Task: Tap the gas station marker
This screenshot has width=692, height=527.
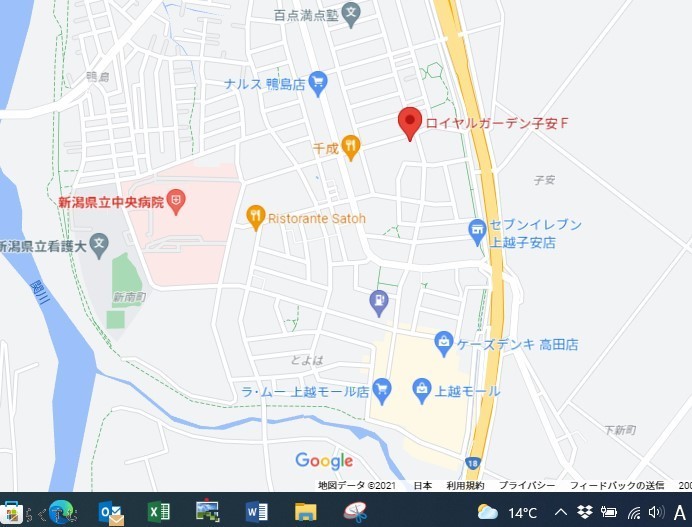Action: pyautogui.click(x=378, y=298)
